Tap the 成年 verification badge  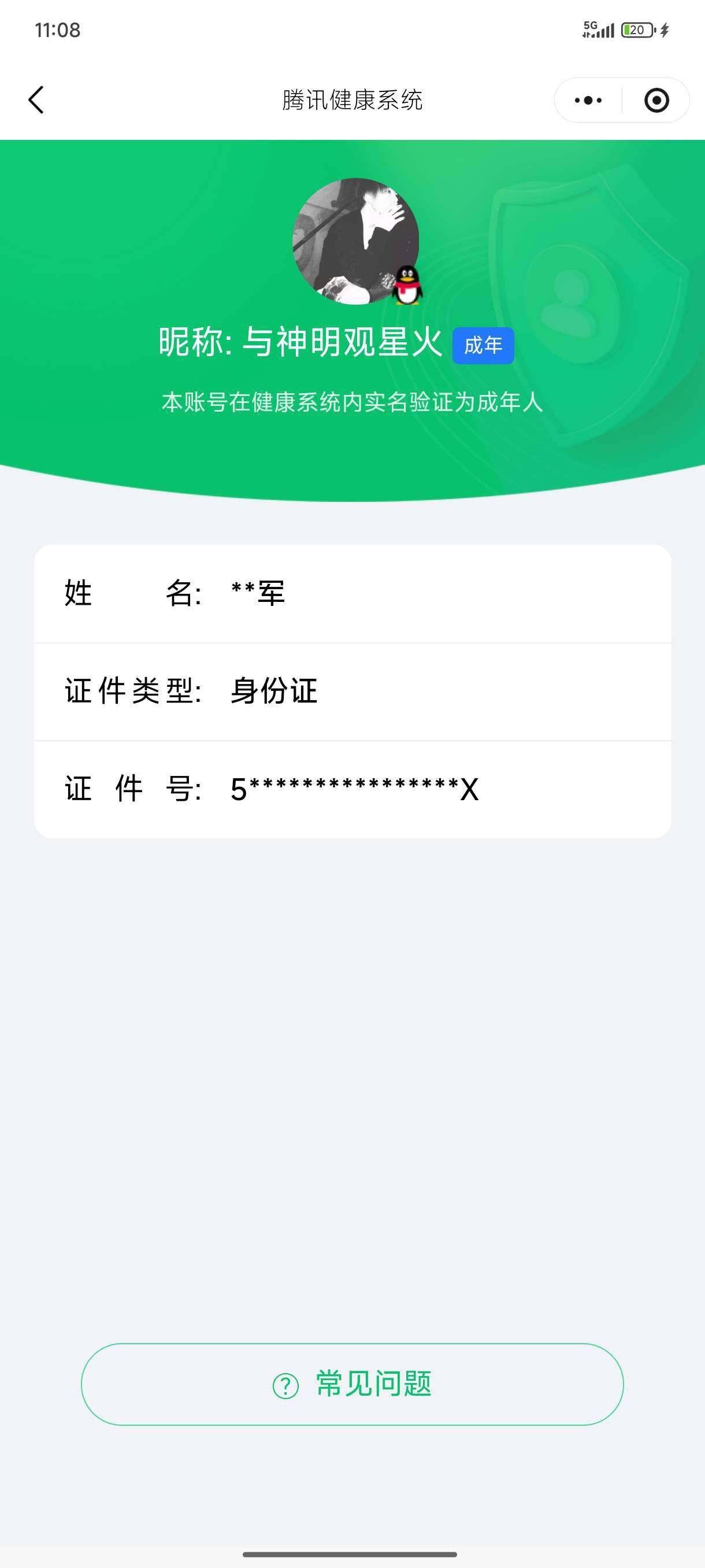tap(484, 346)
